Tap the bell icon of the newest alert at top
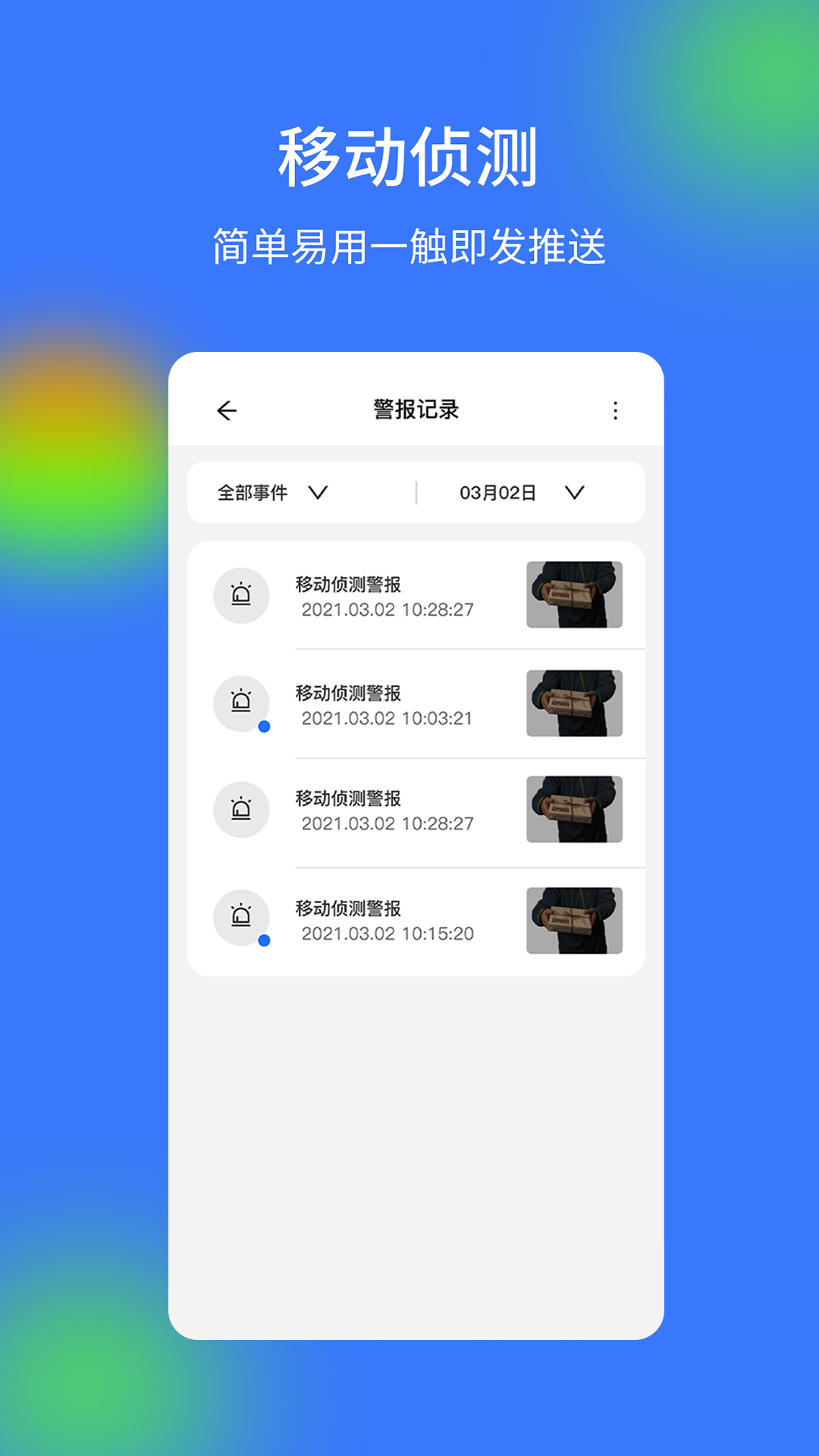 242,595
